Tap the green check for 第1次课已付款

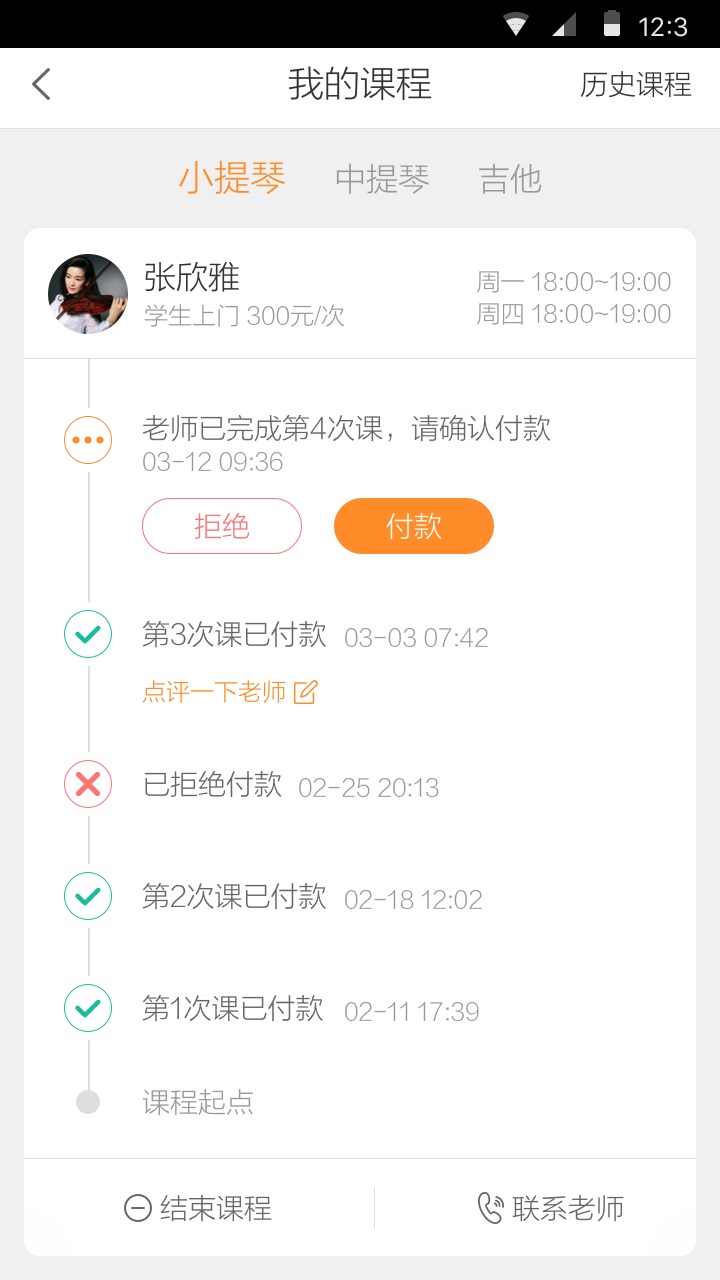pos(87,1008)
